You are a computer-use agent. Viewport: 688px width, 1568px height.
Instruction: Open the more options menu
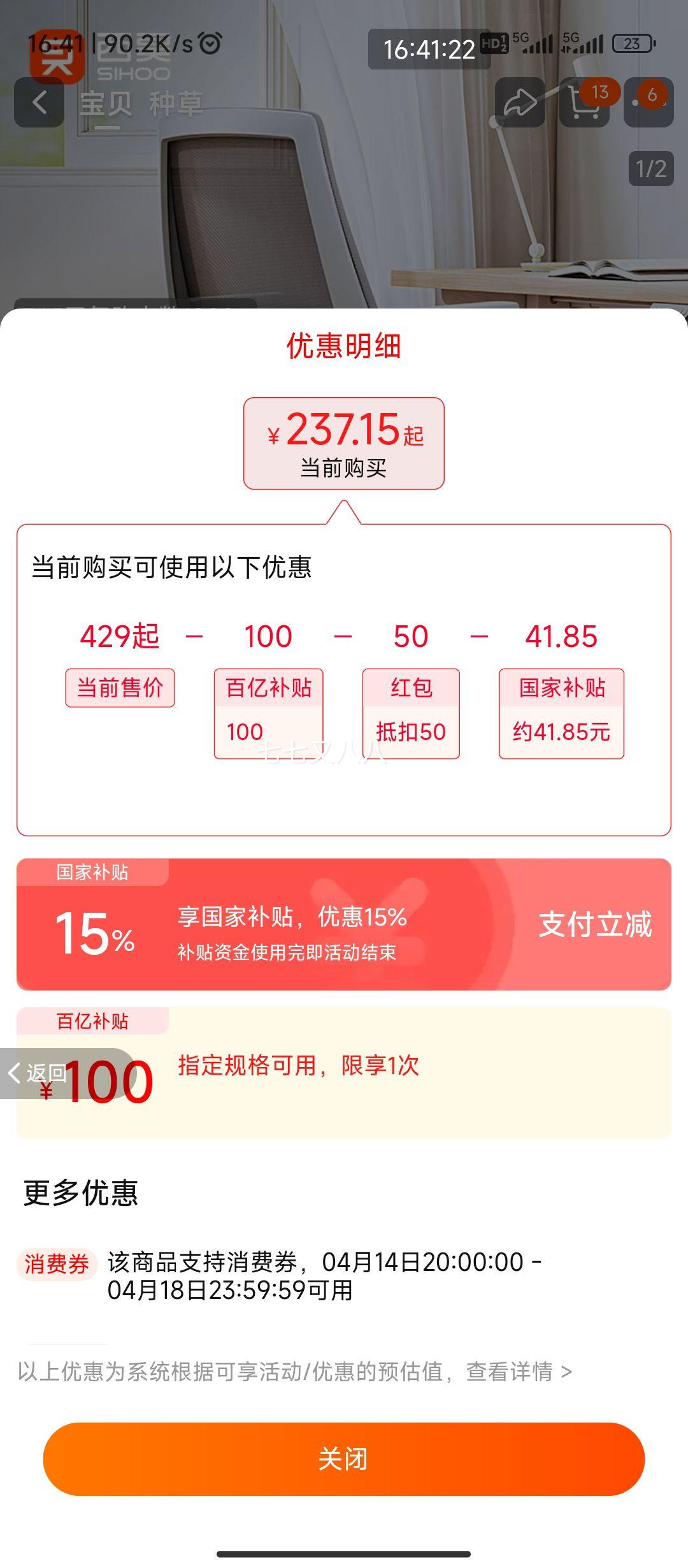648,103
